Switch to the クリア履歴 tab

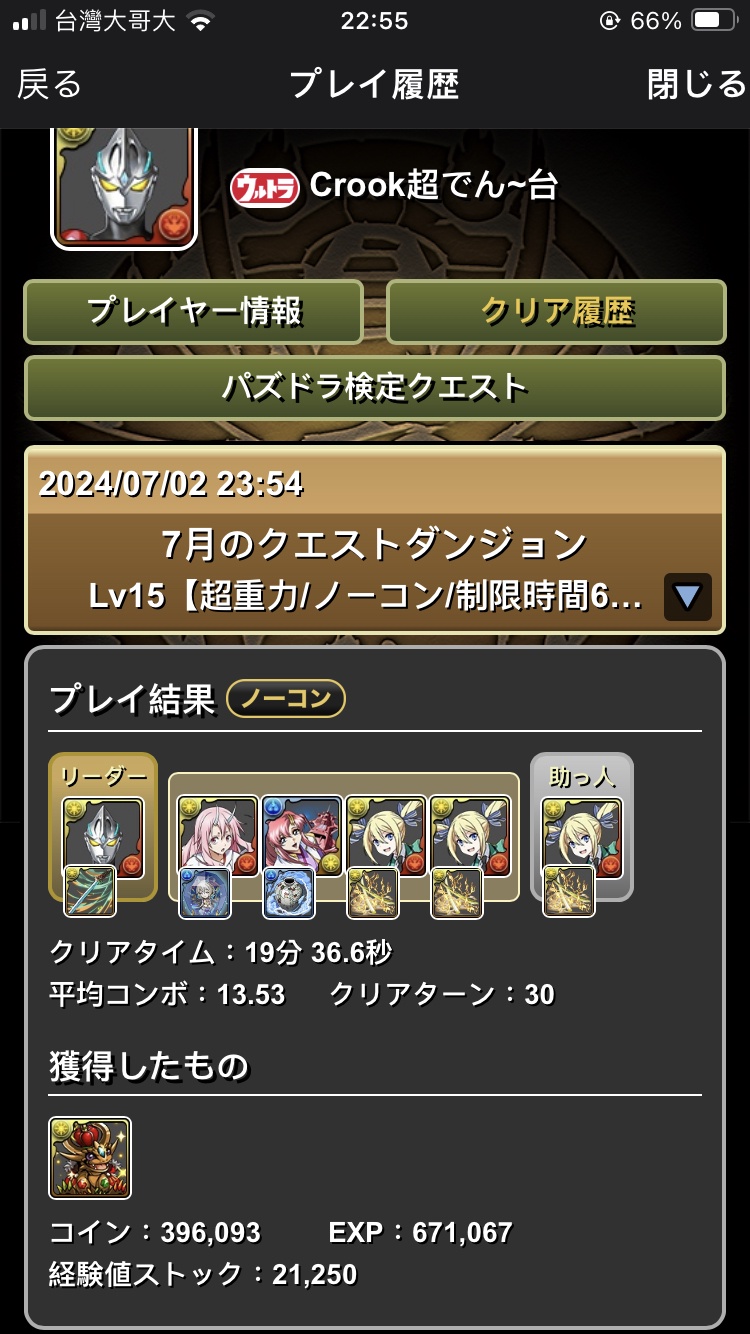point(557,312)
